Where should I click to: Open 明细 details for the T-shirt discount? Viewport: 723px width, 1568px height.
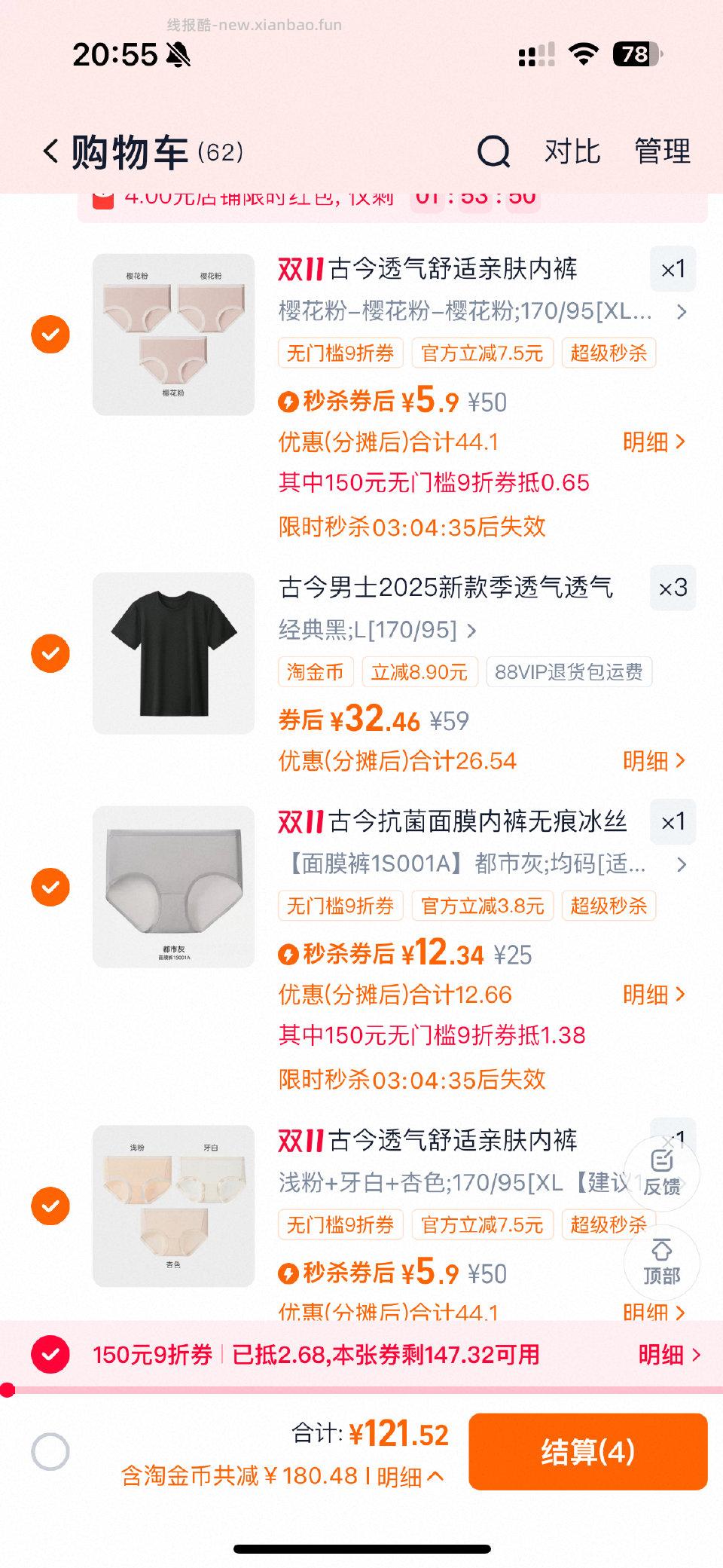pos(659,762)
